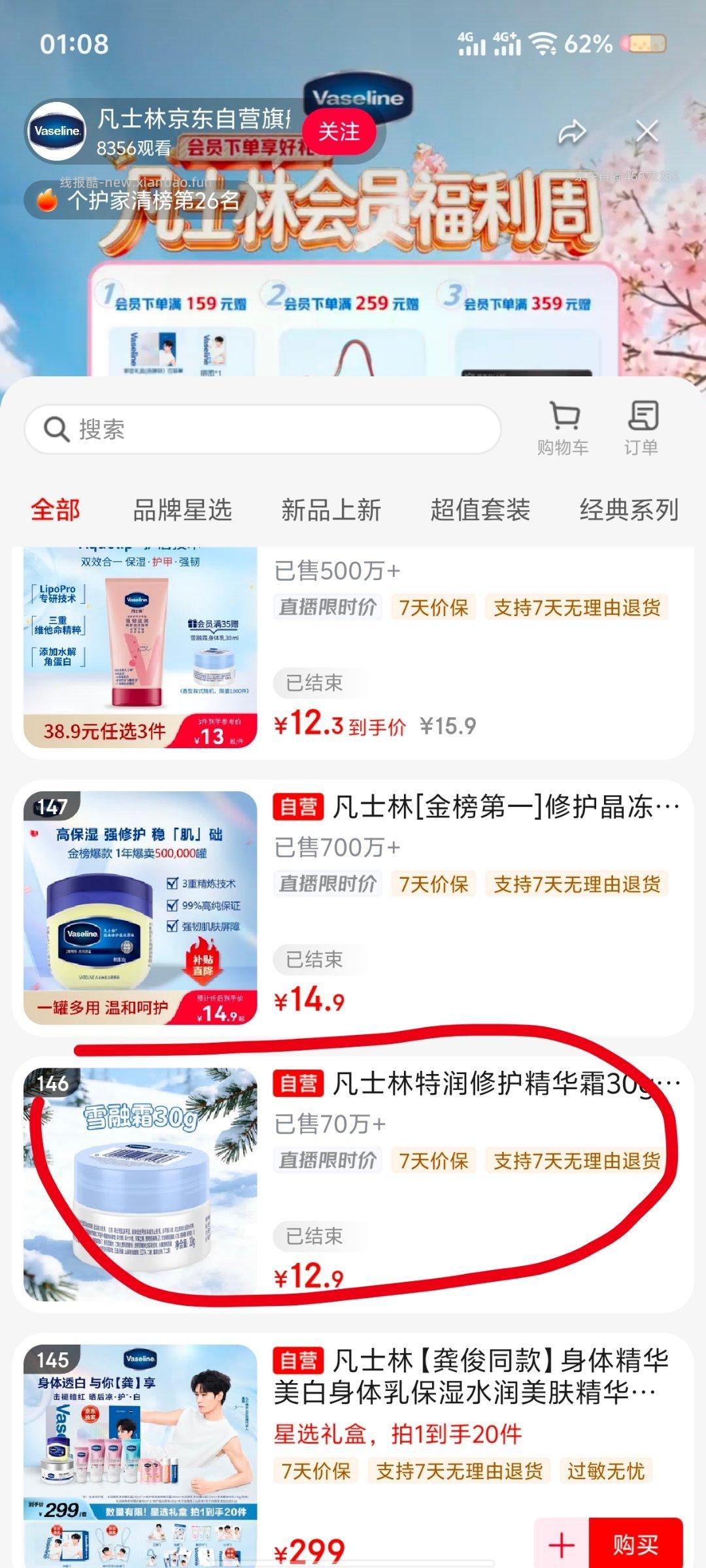Open the orders (订单) icon
This screenshot has width=706, height=1568.
point(643,425)
